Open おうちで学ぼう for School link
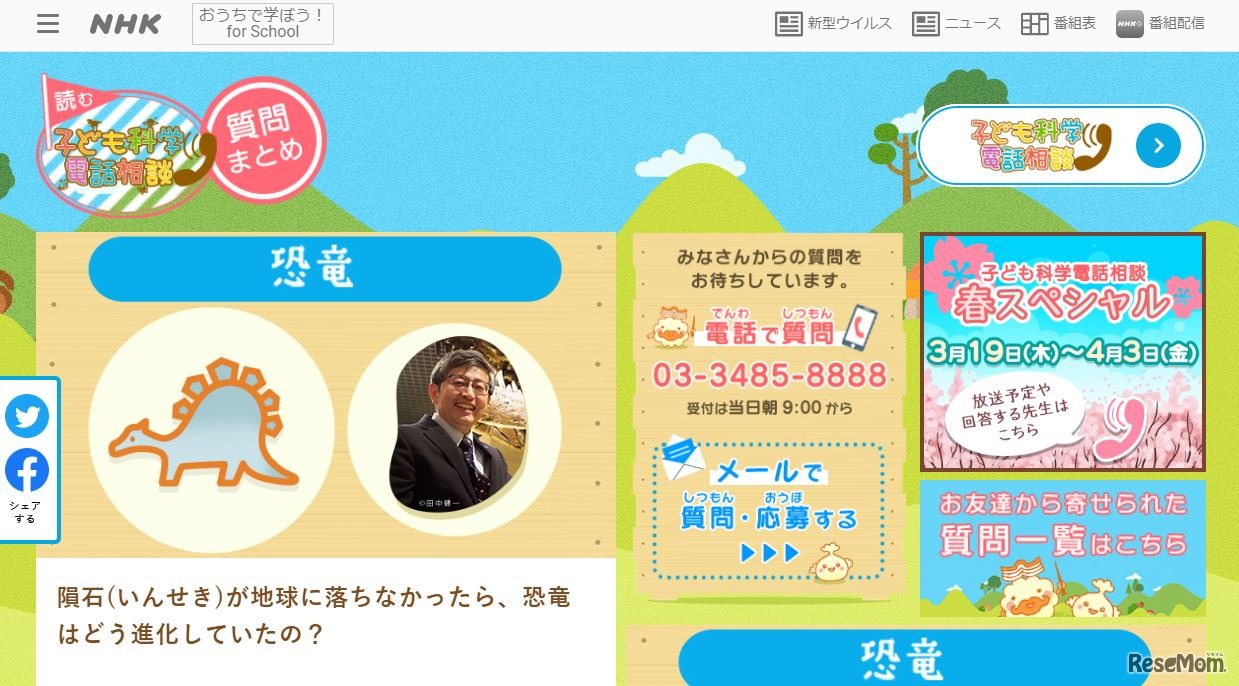This screenshot has height=686, width=1239. pos(262,24)
